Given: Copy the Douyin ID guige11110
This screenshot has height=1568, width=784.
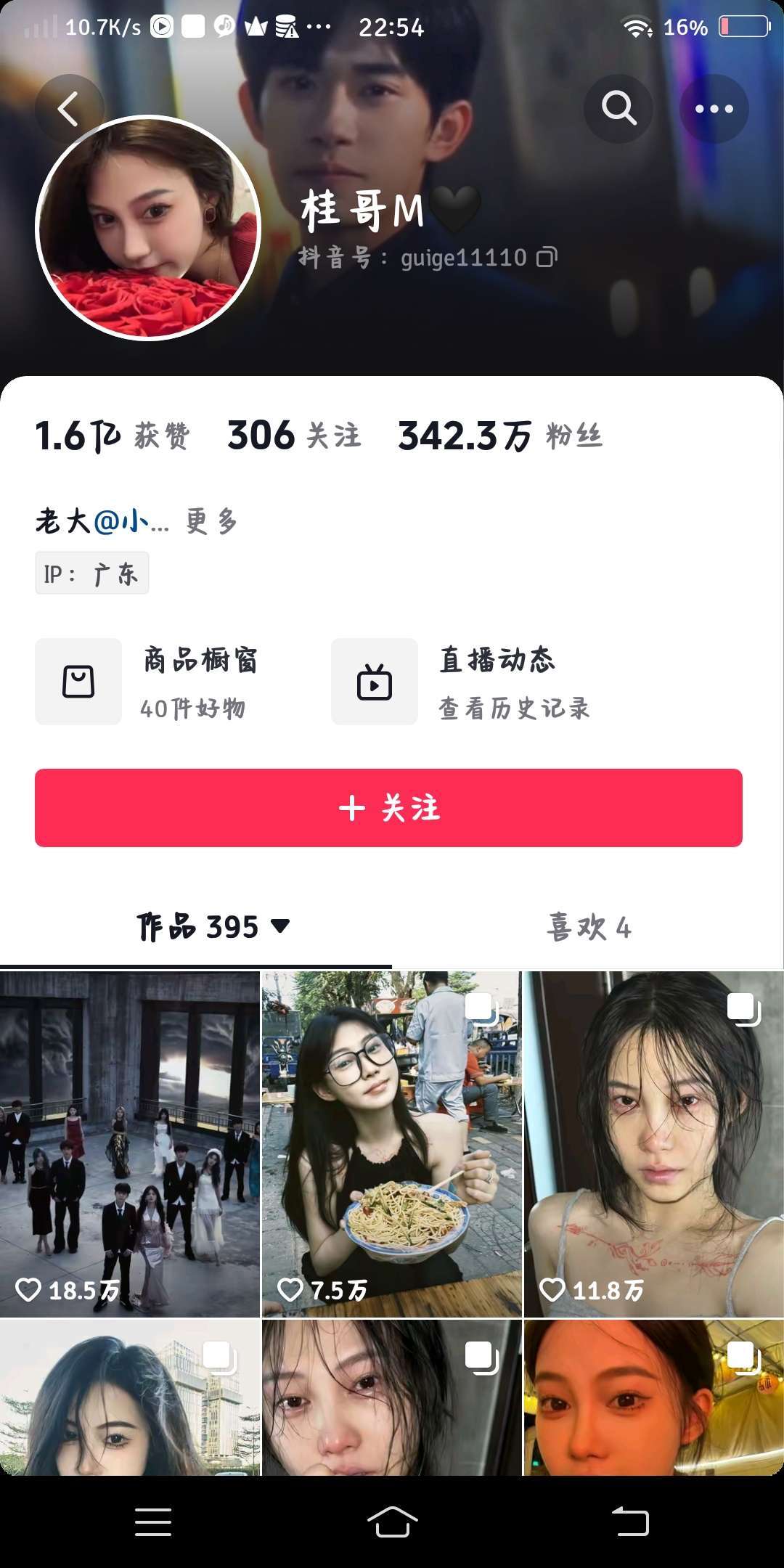Looking at the screenshot, I should [x=547, y=257].
